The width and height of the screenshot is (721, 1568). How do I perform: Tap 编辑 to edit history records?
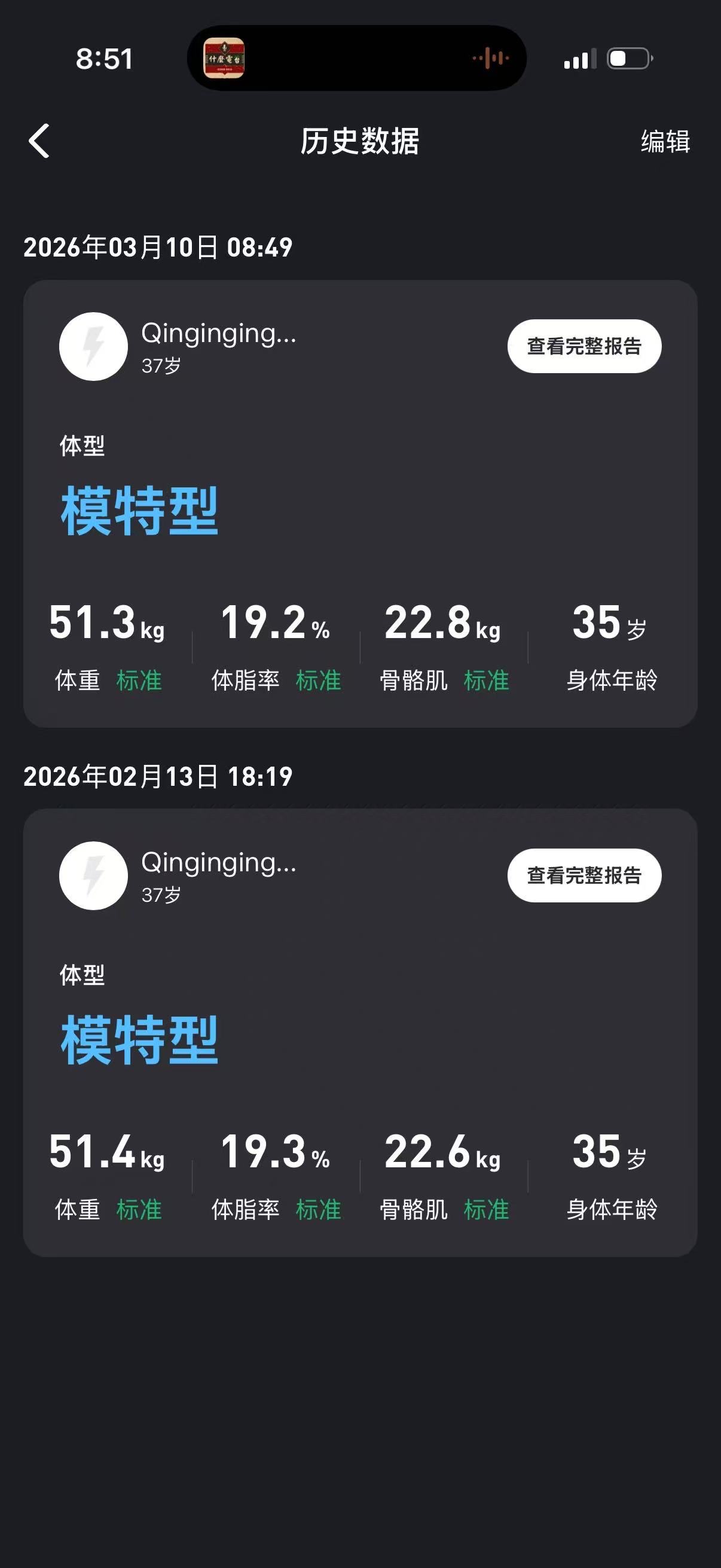point(665,142)
